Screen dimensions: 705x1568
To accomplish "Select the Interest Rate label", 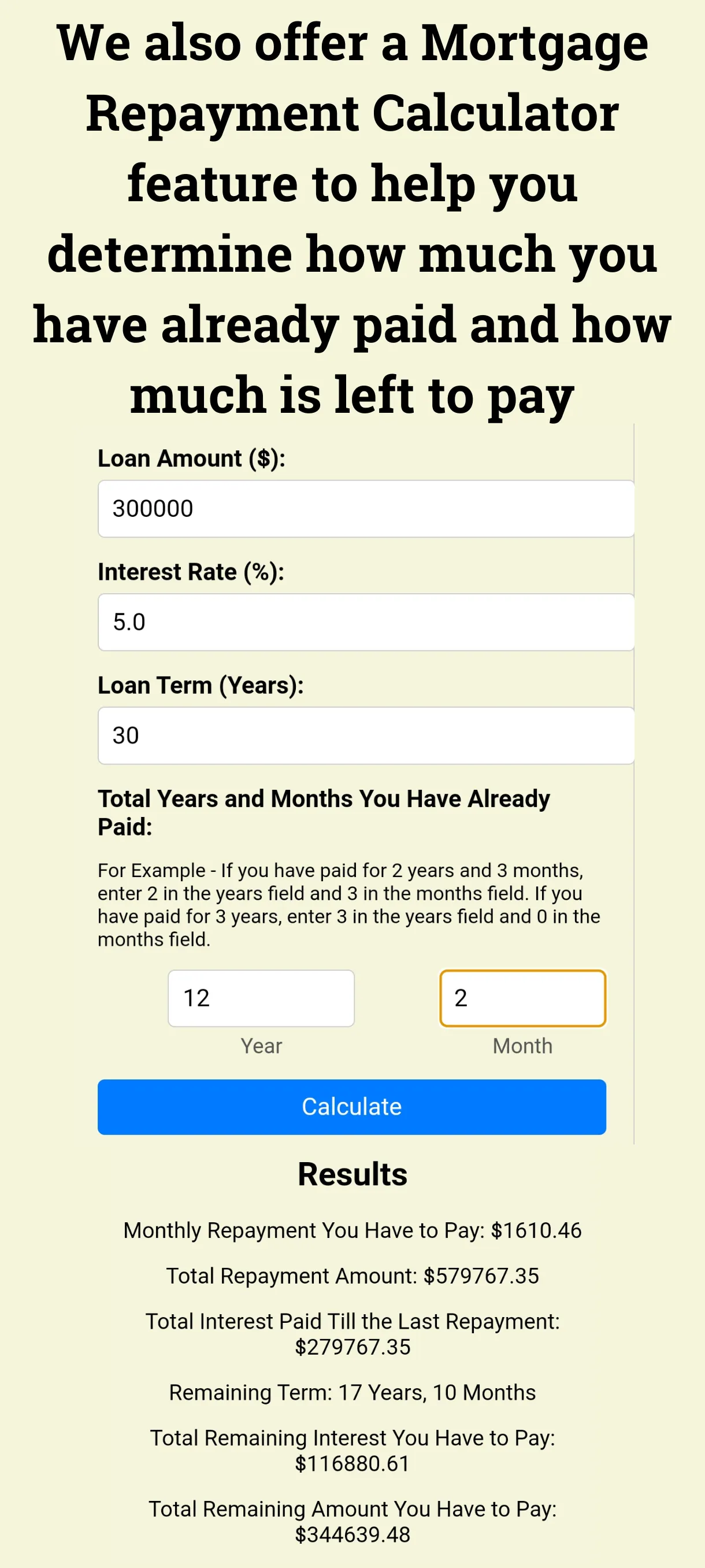I will pyautogui.click(x=193, y=572).
